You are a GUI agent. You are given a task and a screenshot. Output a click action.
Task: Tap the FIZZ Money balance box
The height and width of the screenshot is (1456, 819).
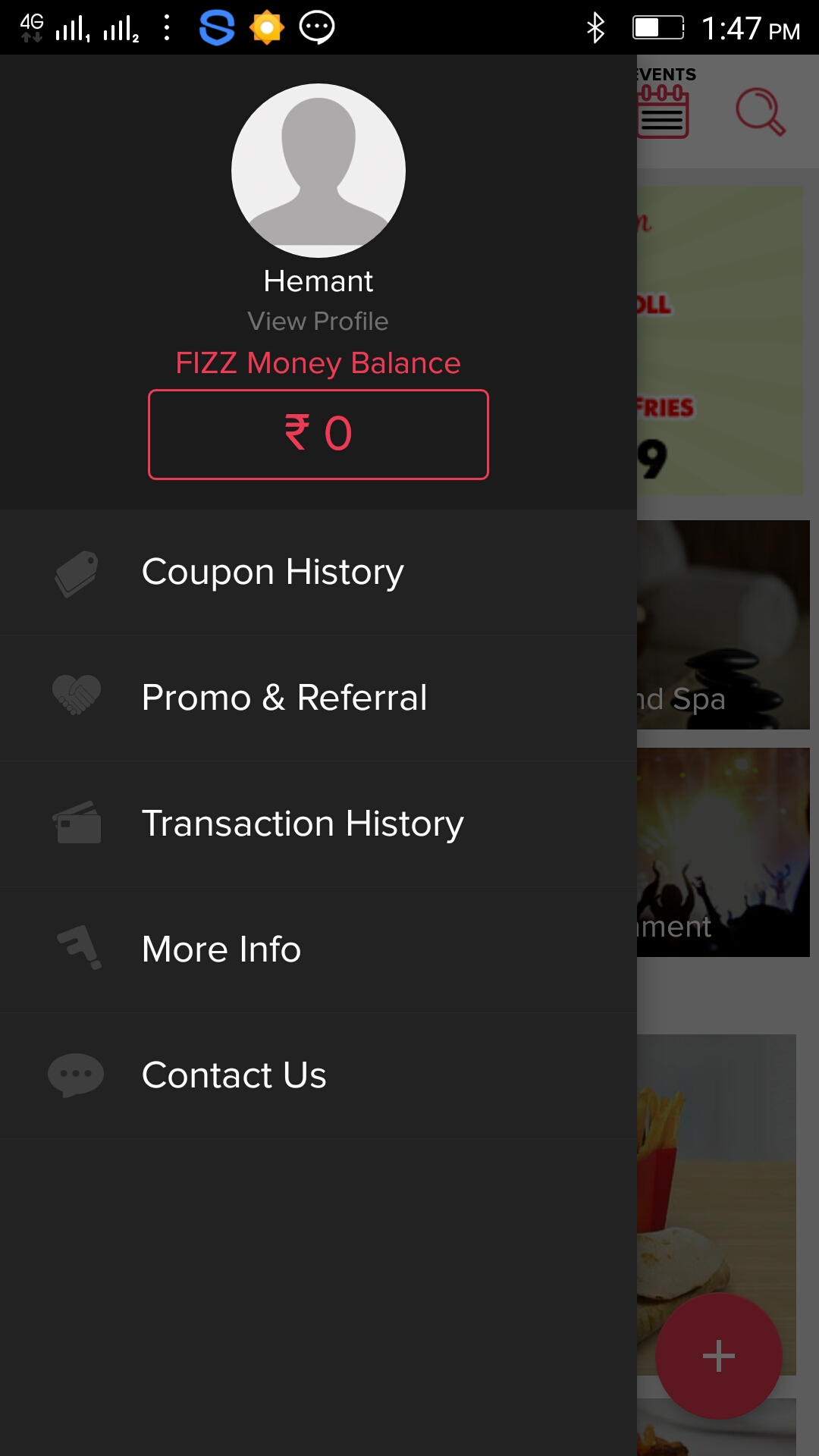pos(318,435)
